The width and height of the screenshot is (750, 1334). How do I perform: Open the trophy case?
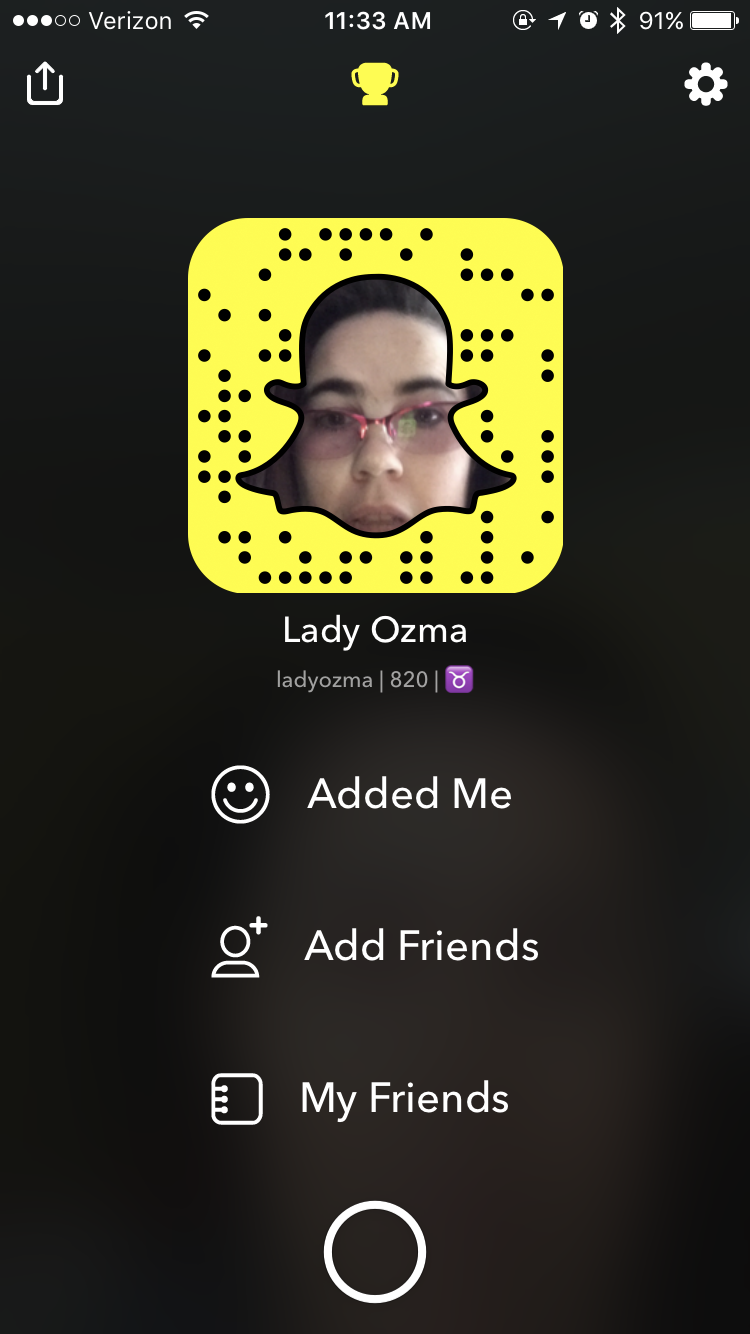[375, 85]
